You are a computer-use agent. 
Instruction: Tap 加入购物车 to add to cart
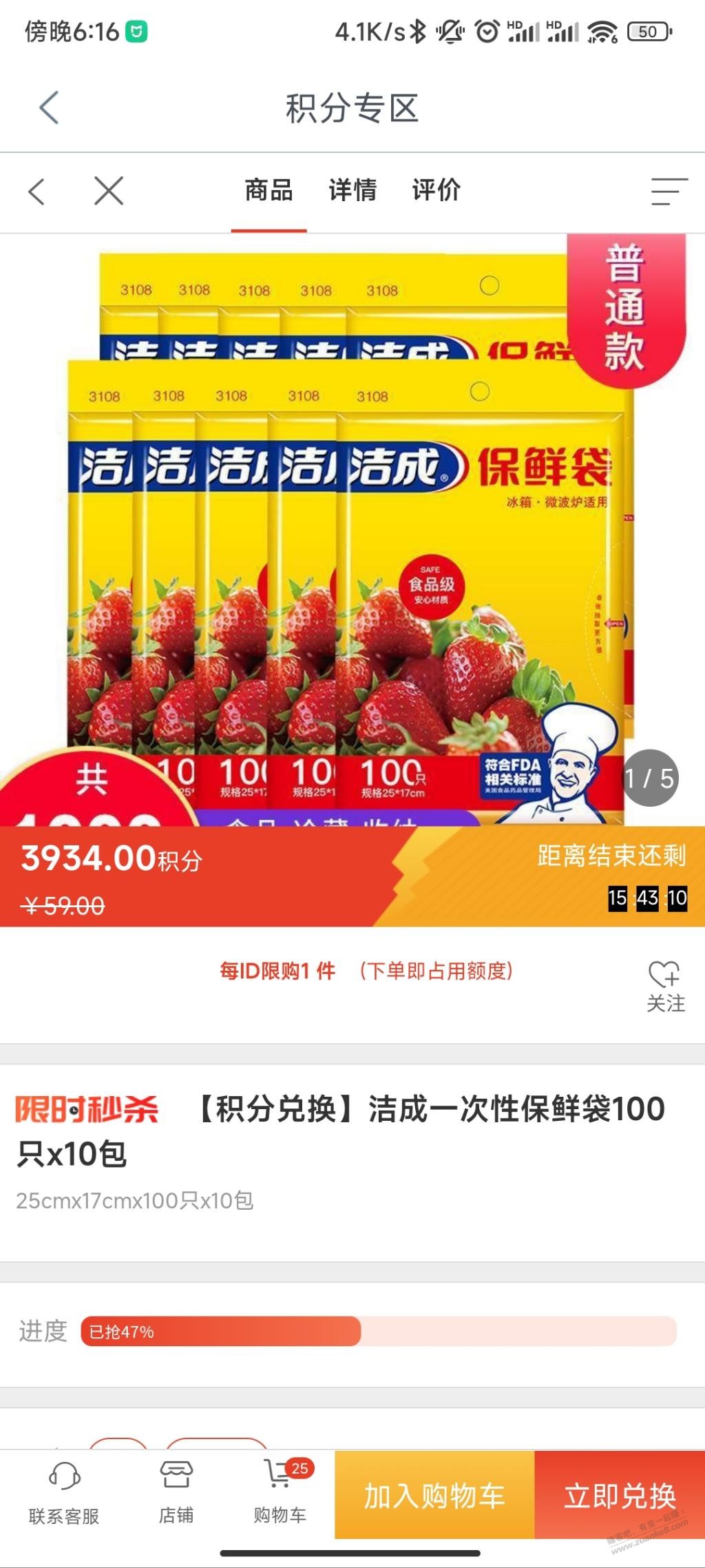[434, 1496]
